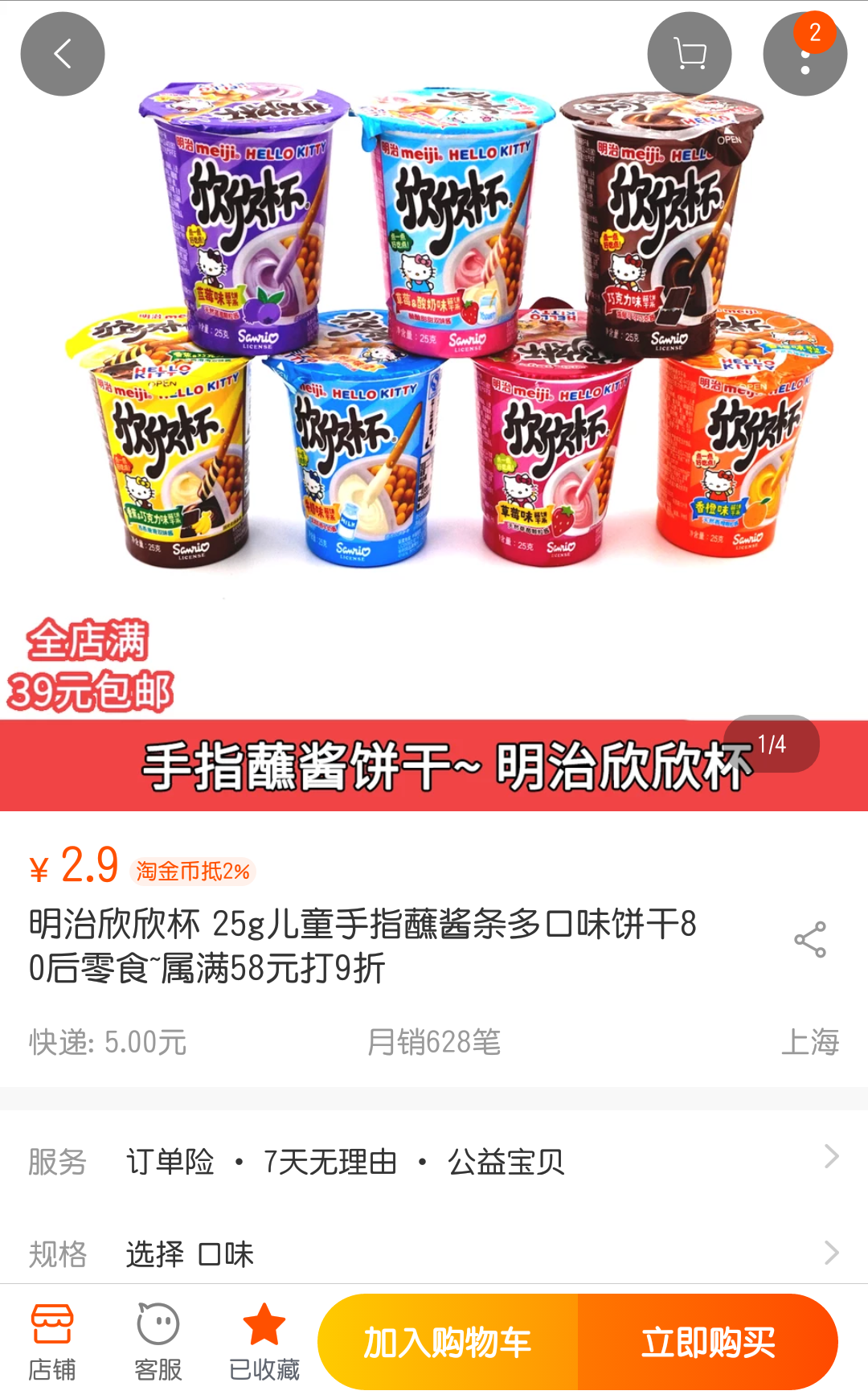Visit the seller's 店铺
Viewport: 868px width, 1399px height.
[x=52, y=1341]
